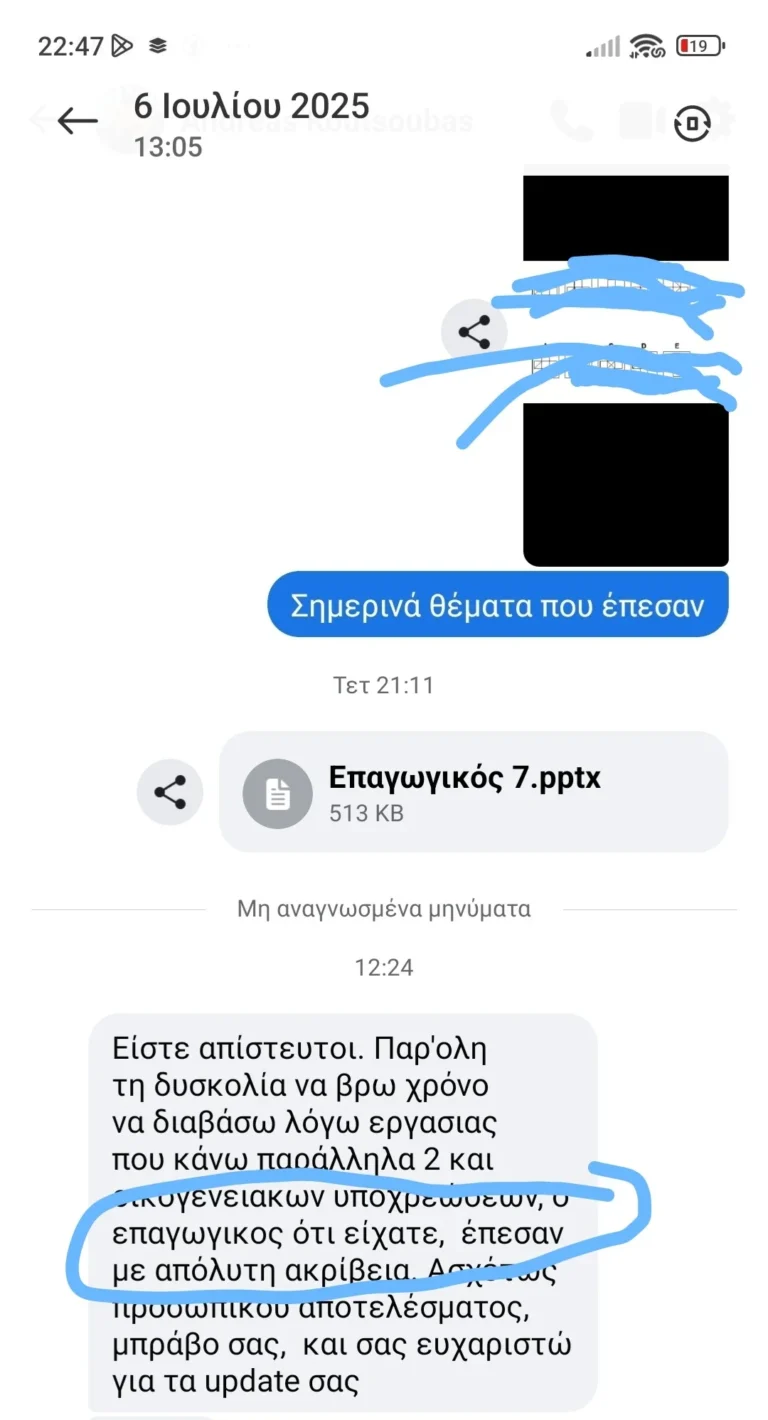
Task: Start a voice call with the phone icon
Action: point(571,122)
